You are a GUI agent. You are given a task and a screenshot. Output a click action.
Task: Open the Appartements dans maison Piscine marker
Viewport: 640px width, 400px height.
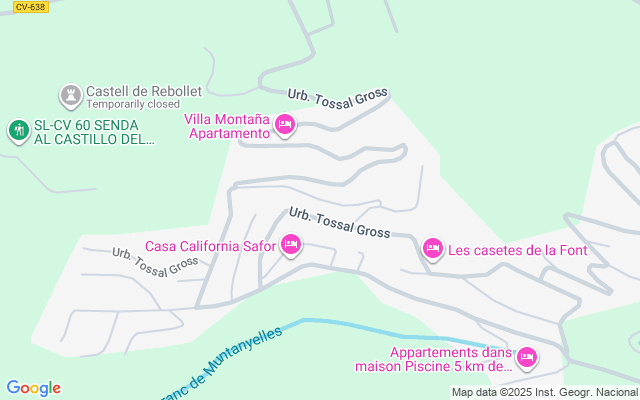click(526, 356)
